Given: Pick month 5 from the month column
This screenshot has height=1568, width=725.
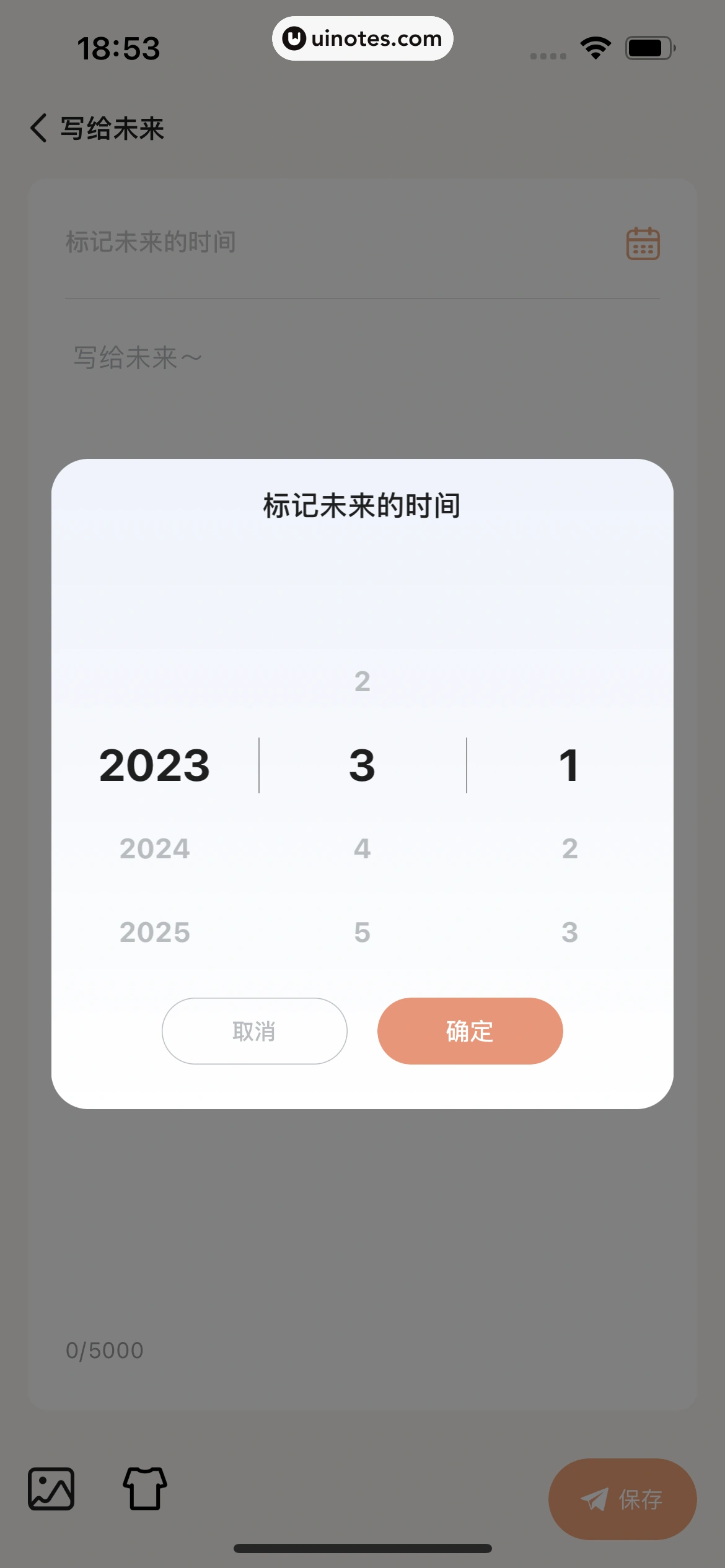Looking at the screenshot, I should tap(362, 931).
